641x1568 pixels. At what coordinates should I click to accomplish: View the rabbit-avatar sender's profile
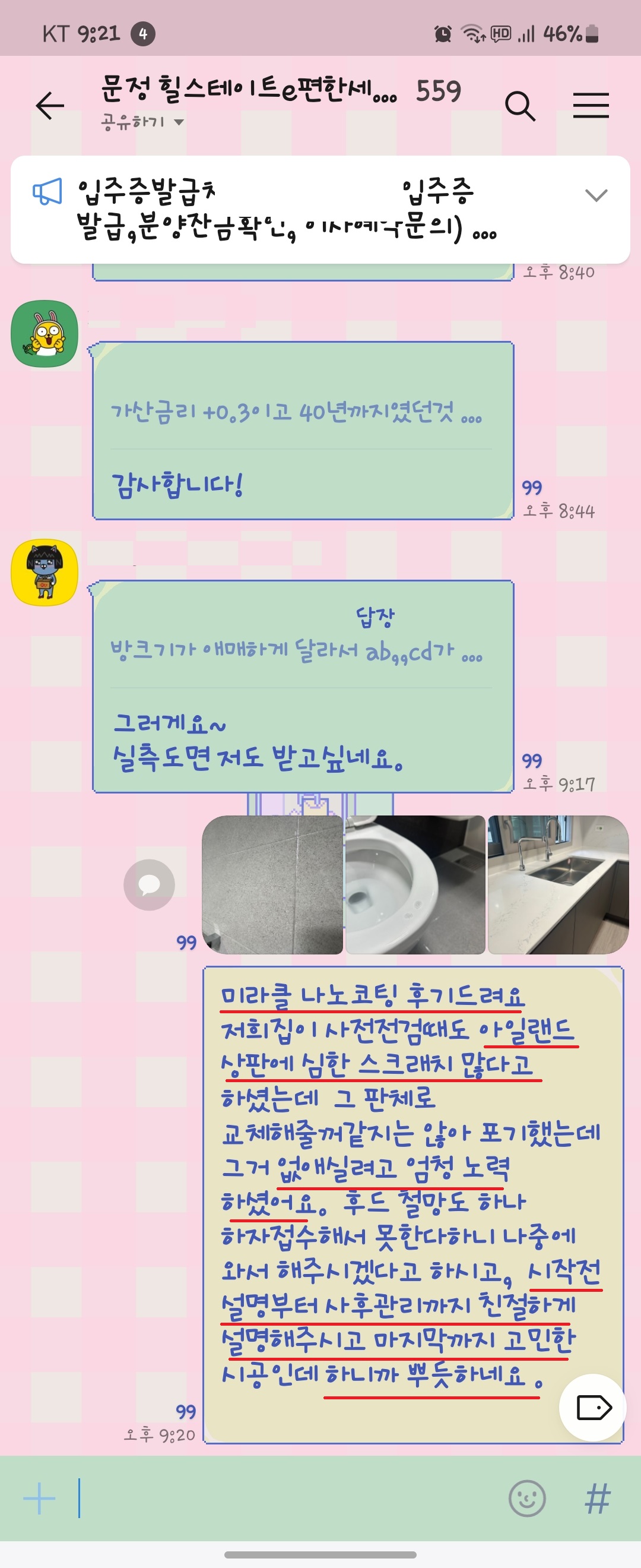tap(45, 334)
